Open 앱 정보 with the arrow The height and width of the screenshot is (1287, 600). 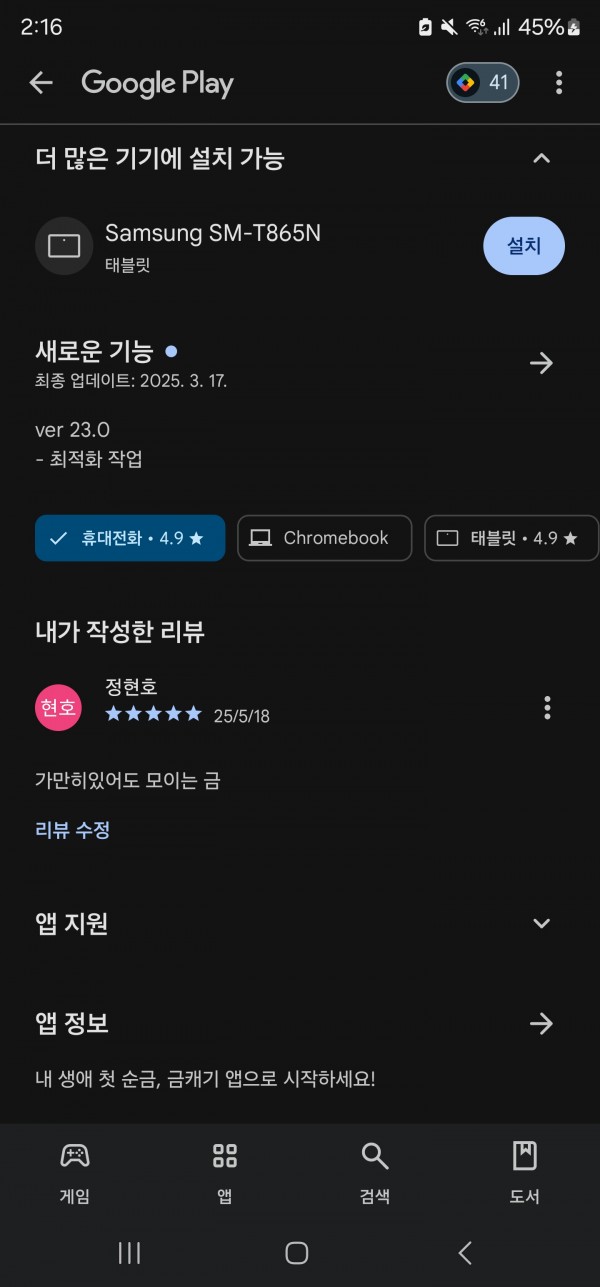click(541, 1023)
